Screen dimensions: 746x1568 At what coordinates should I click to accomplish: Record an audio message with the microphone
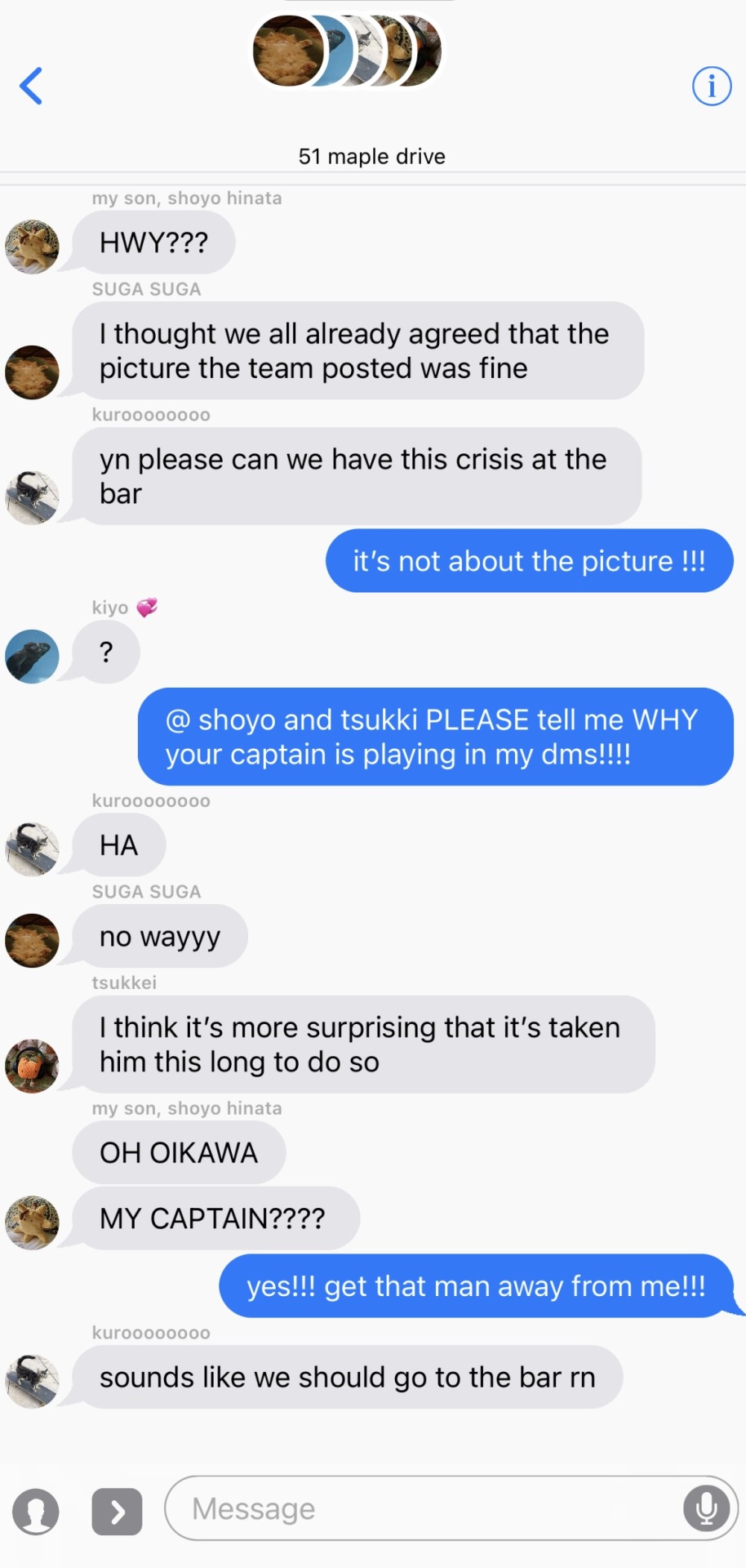tap(706, 1508)
